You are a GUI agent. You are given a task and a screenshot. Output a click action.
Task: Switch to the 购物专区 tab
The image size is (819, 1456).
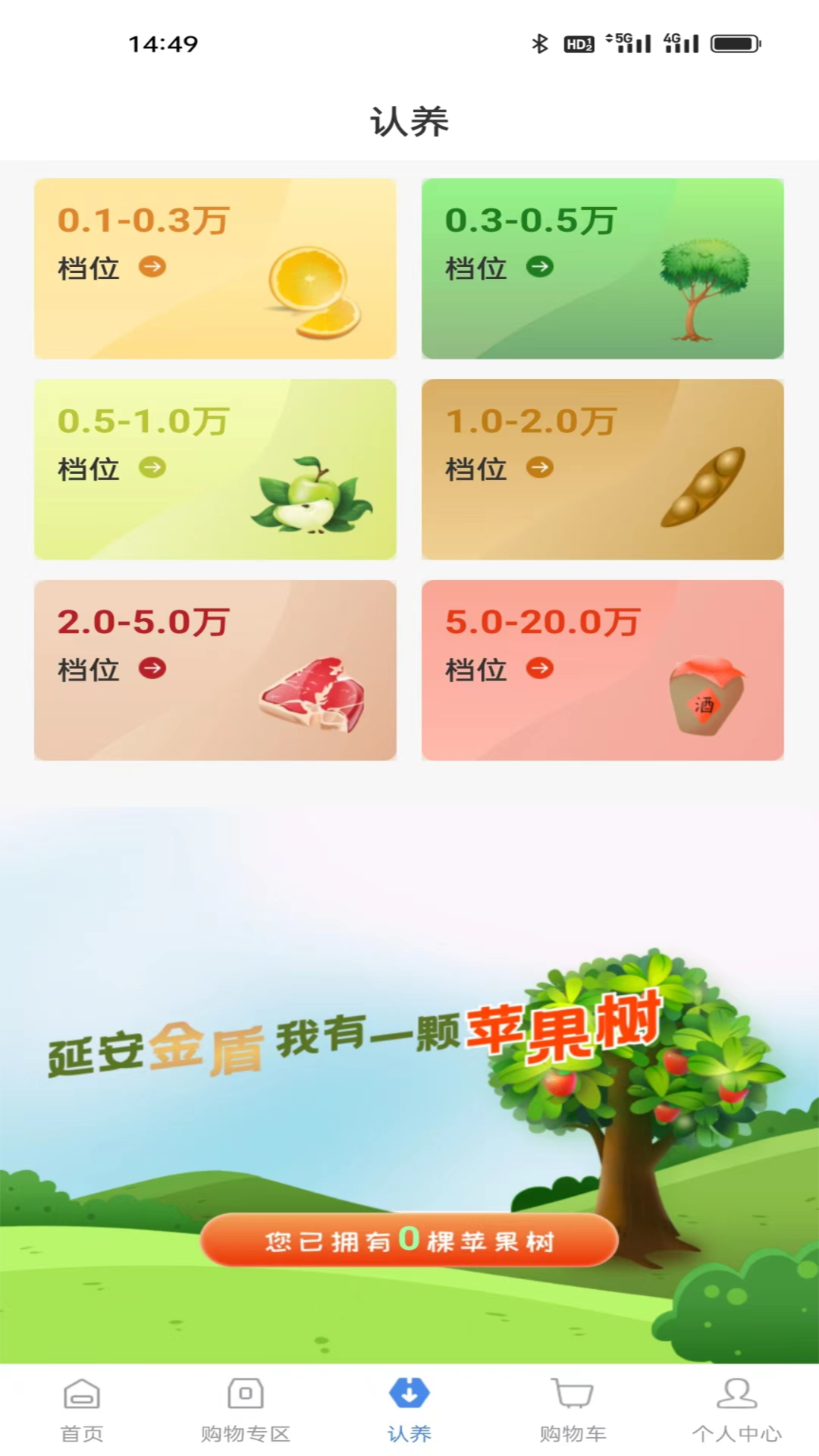246,1410
